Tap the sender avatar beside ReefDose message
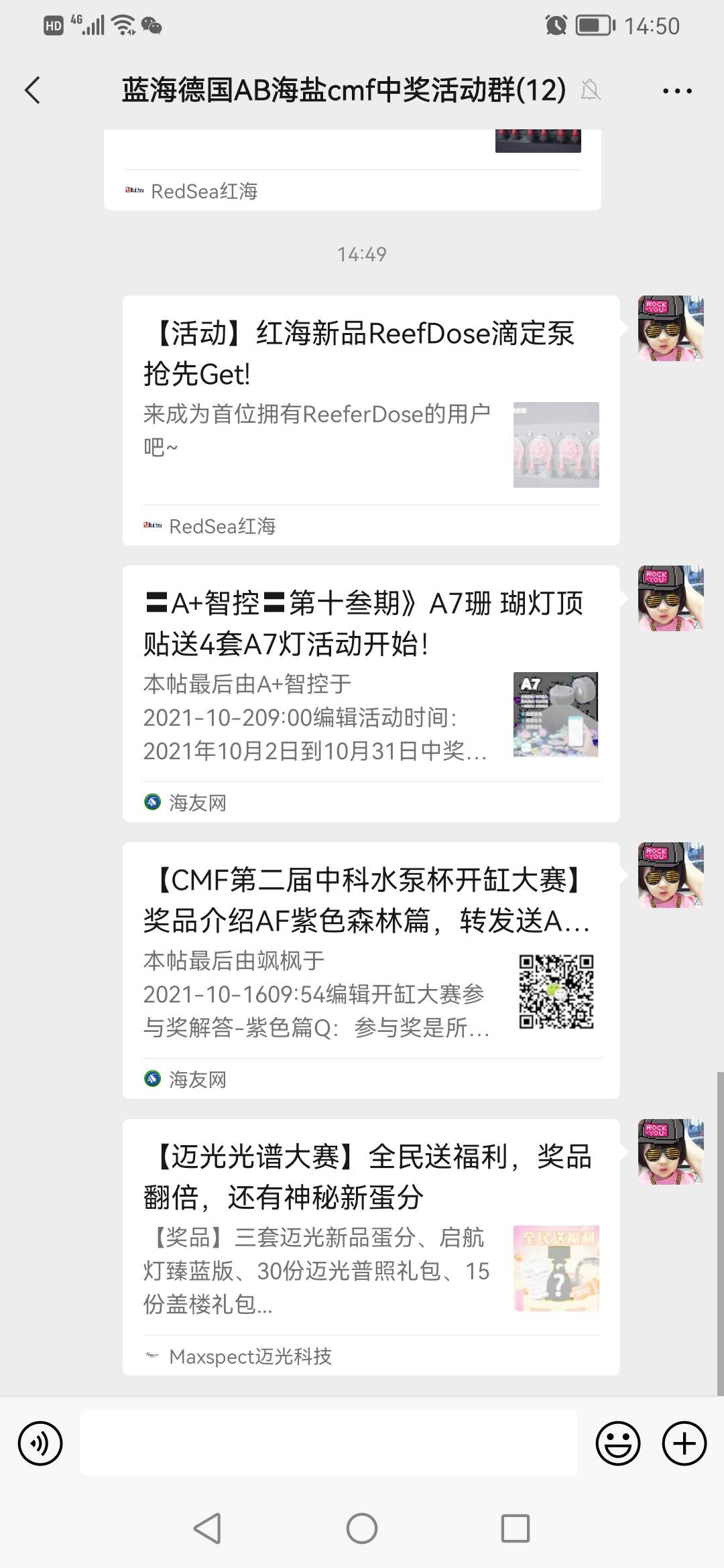The height and width of the screenshot is (1568, 724). click(670, 328)
